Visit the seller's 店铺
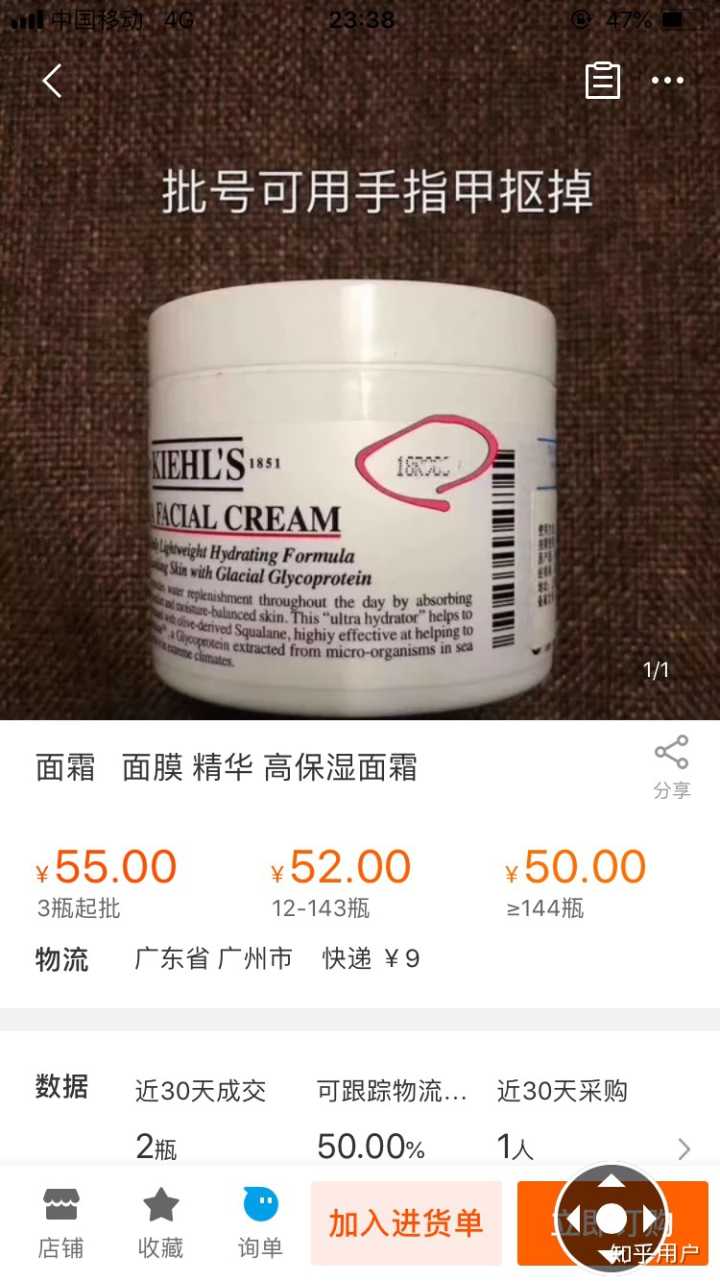 61,1222
